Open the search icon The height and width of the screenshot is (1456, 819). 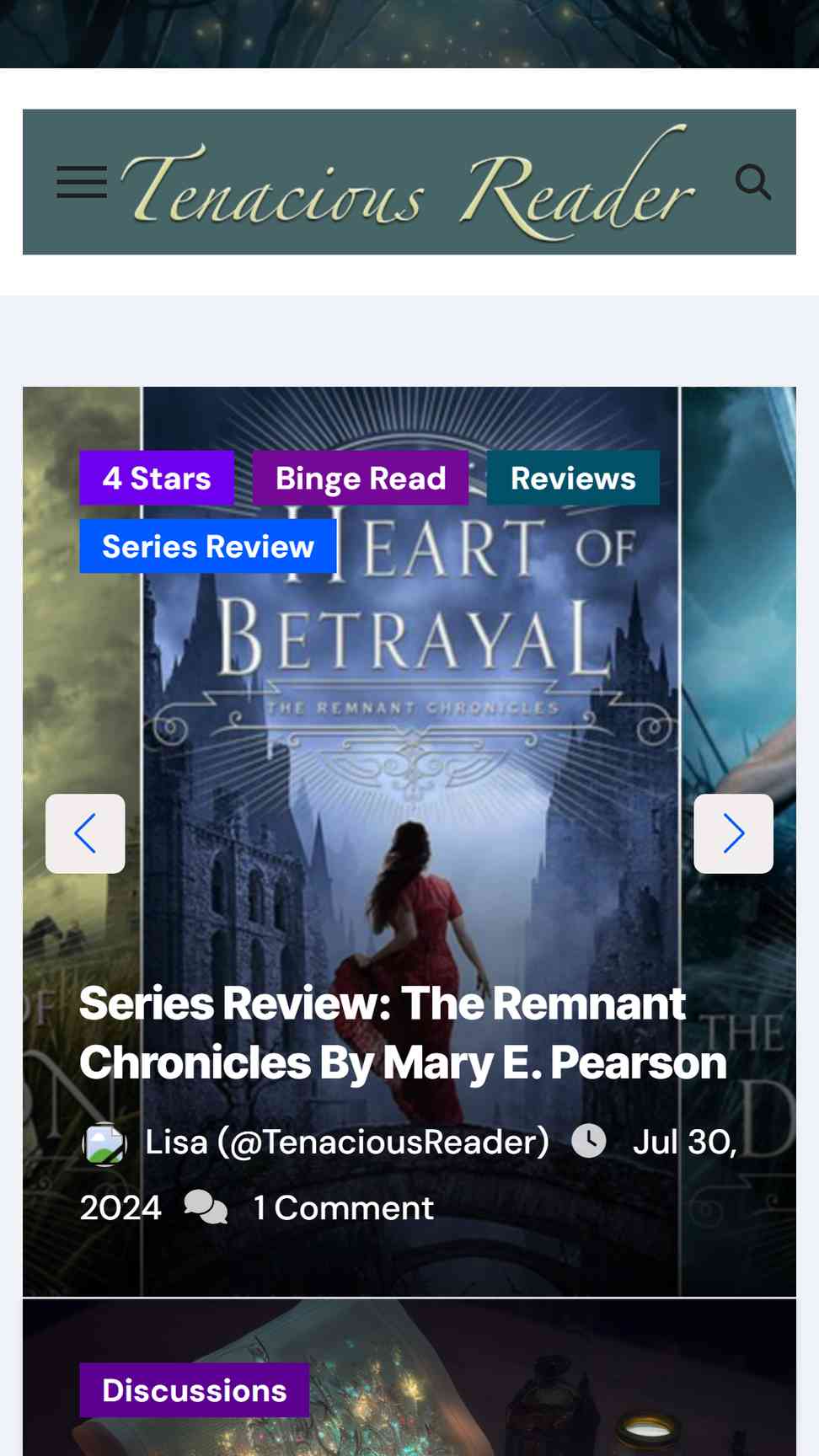[x=752, y=182]
